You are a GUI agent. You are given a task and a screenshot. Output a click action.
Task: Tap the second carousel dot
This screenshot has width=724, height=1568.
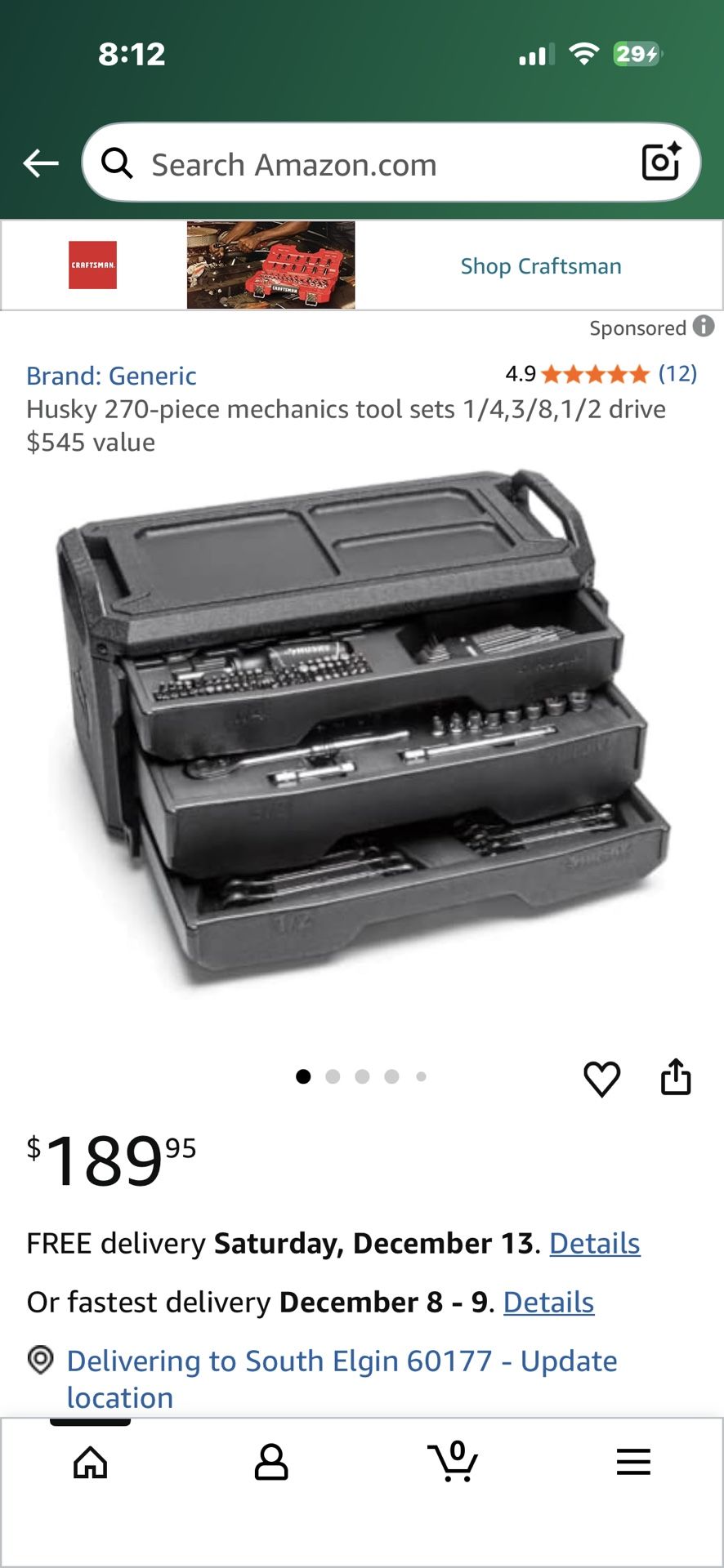tap(333, 1076)
